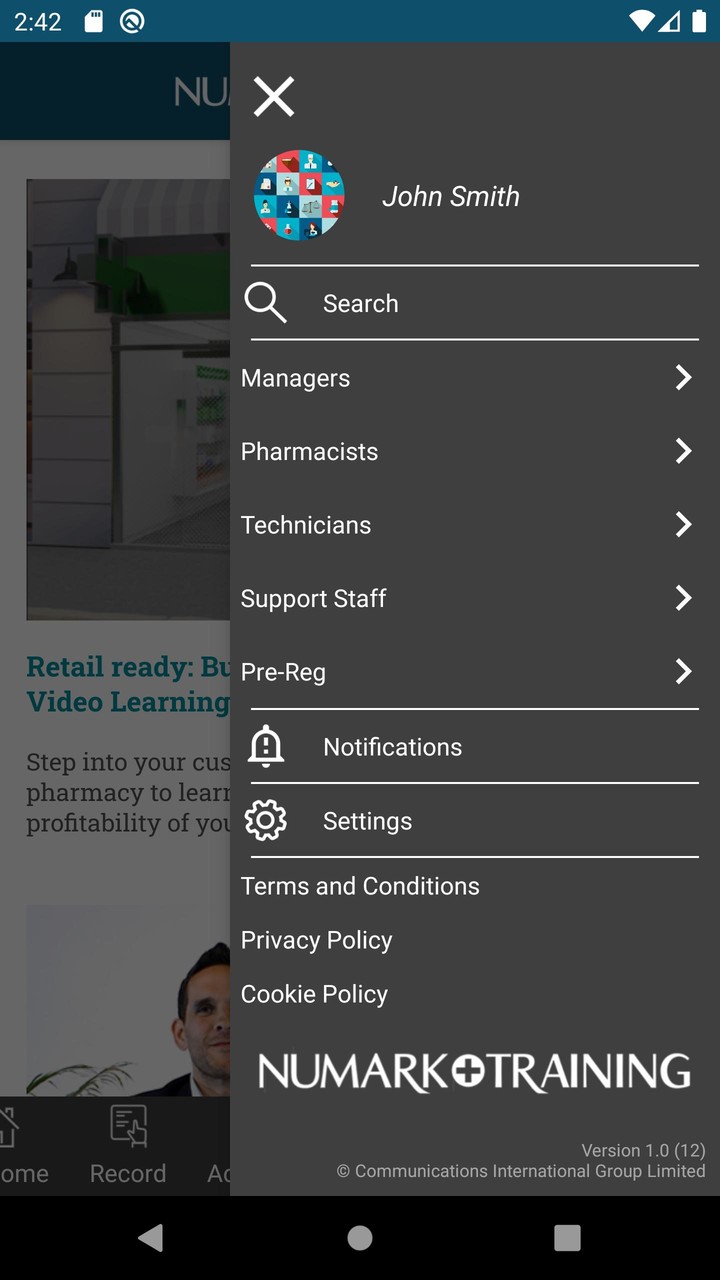720x1280 pixels.
Task: Close the drawer with the X icon
Action: click(273, 96)
